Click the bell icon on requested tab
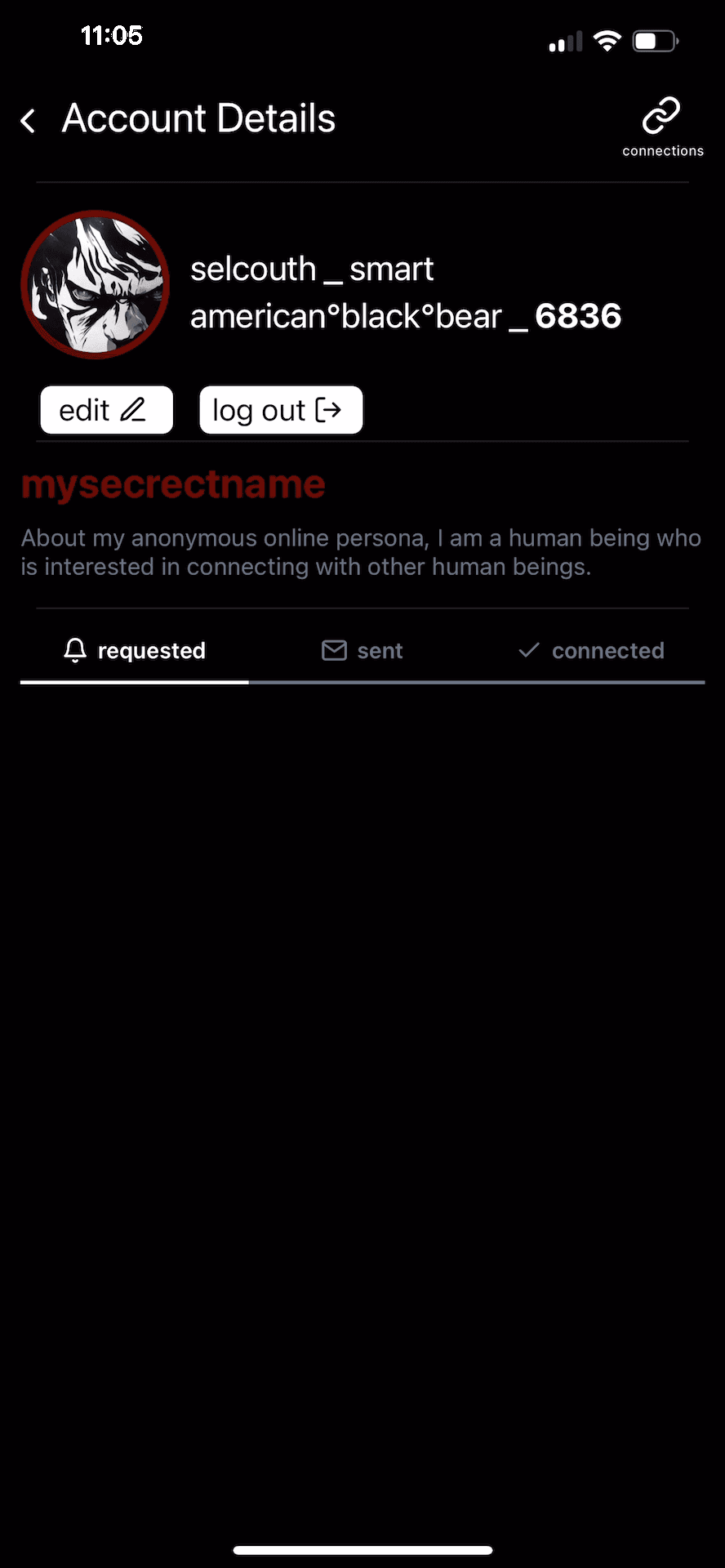The width and height of the screenshot is (725, 1568). tap(74, 650)
